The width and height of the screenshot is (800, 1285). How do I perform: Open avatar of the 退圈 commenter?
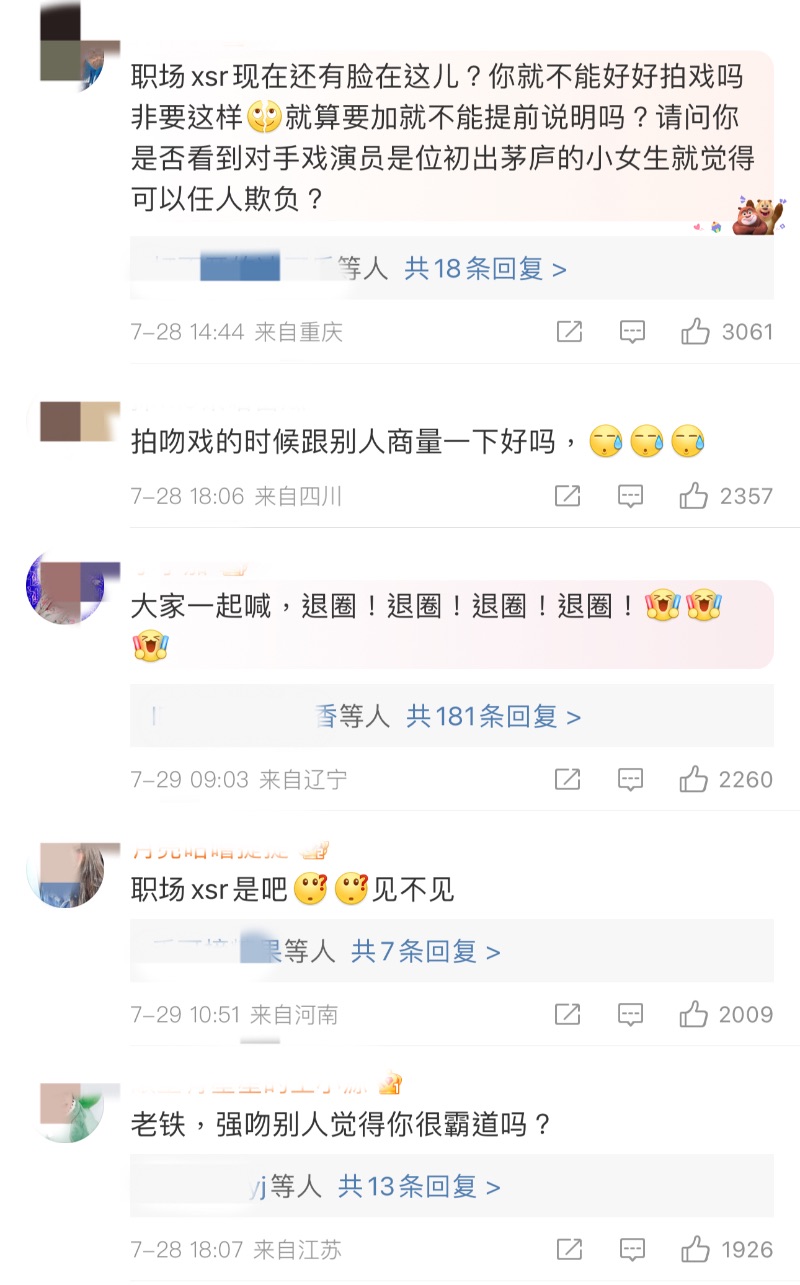pos(66,587)
